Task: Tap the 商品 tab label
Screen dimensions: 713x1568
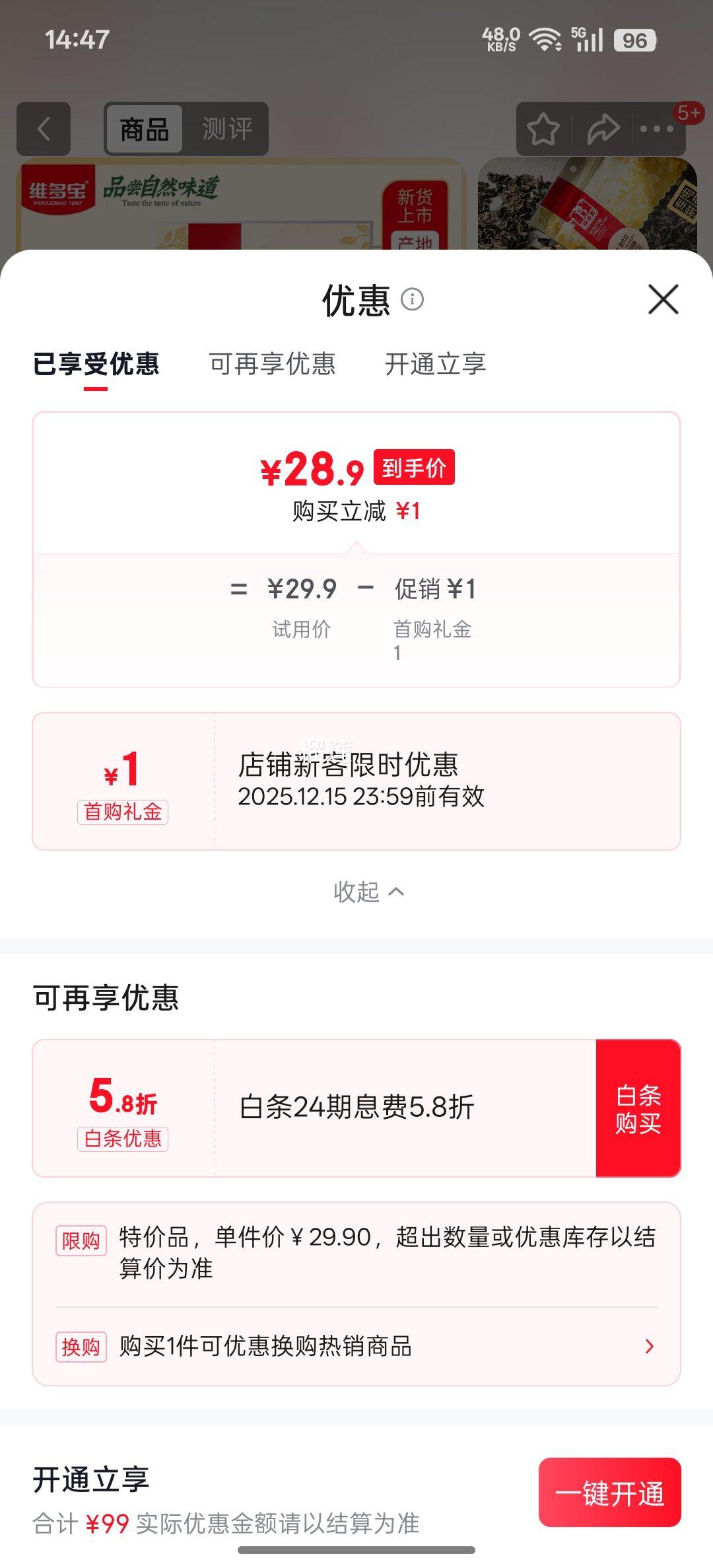Action: click(x=145, y=129)
